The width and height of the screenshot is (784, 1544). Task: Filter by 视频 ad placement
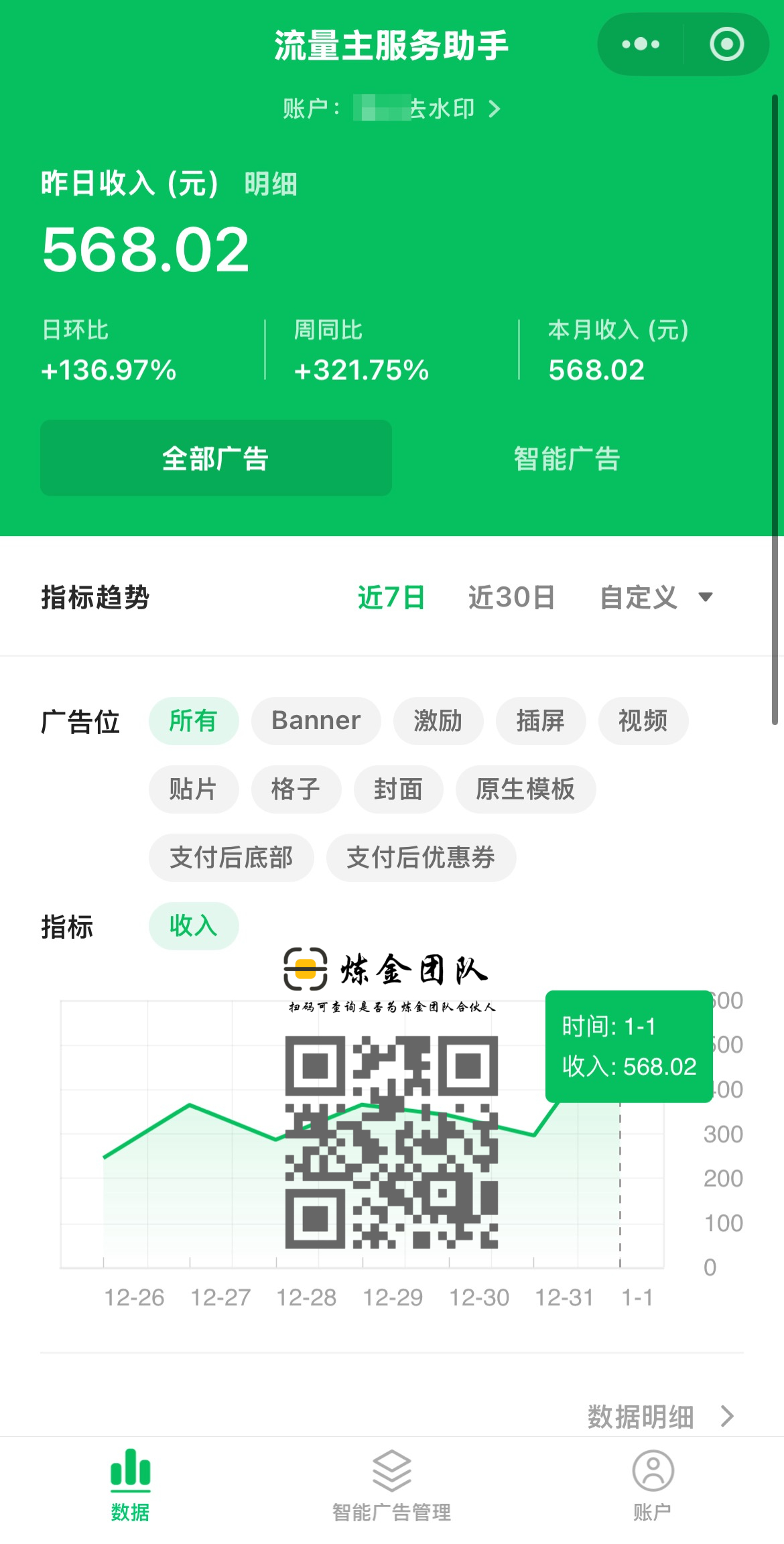pyautogui.click(x=643, y=721)
